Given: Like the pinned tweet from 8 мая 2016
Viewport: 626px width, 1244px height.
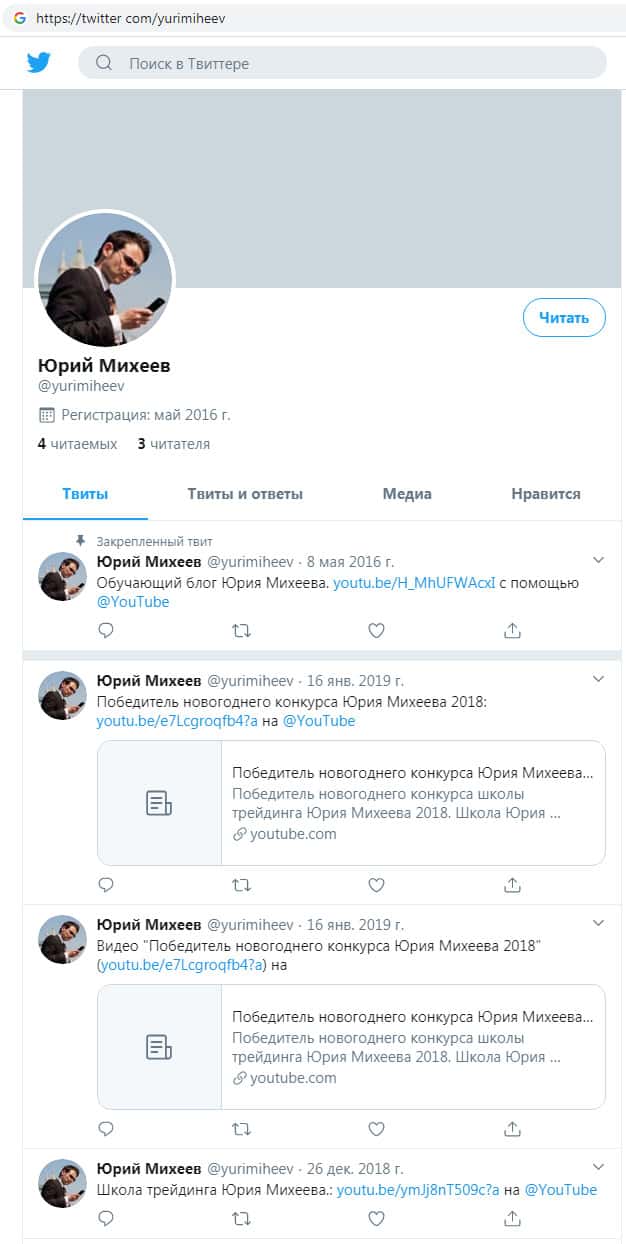Looking at the screenshot, I should 376,631.
